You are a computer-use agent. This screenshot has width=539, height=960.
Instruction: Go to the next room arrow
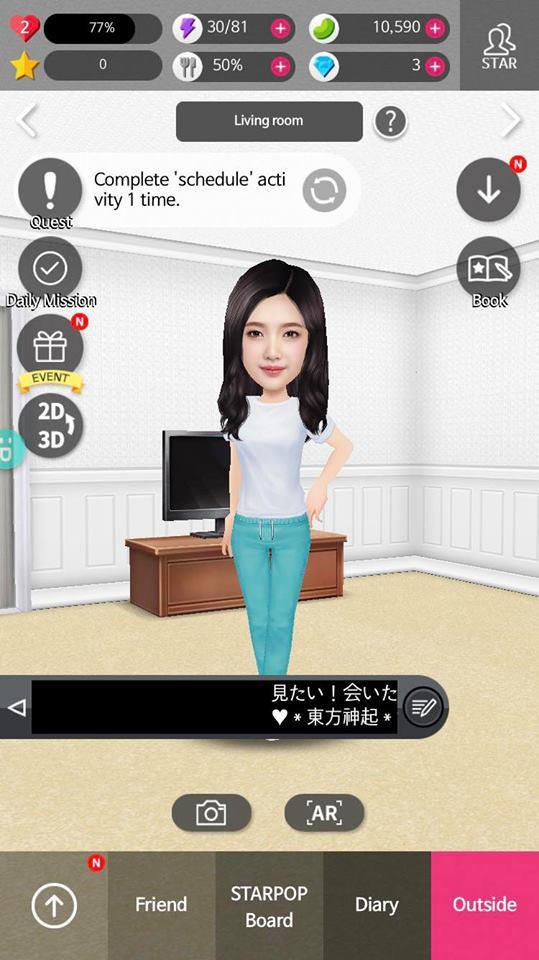511,121
